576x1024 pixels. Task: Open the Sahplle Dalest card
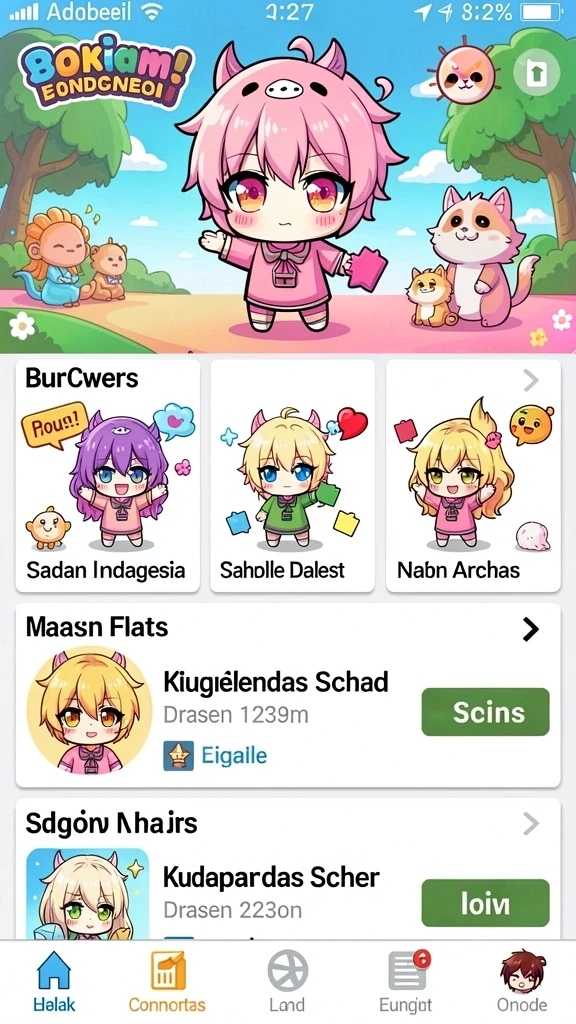(x=293, y=476)
